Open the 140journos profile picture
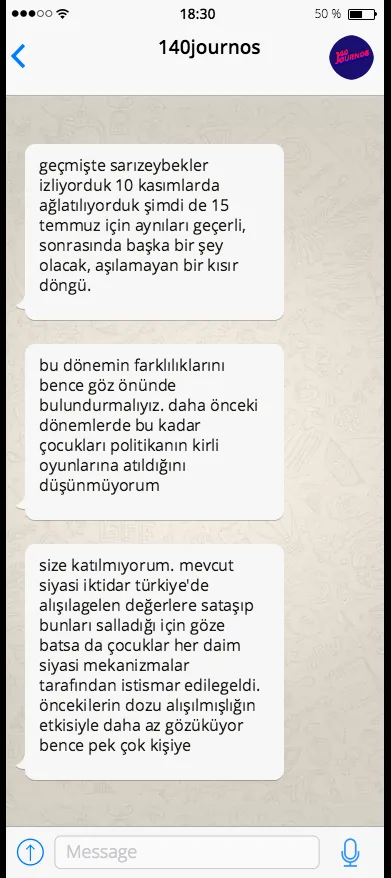Image resolution: width=391 pixels, height=878 pixels. pos(351,57)
